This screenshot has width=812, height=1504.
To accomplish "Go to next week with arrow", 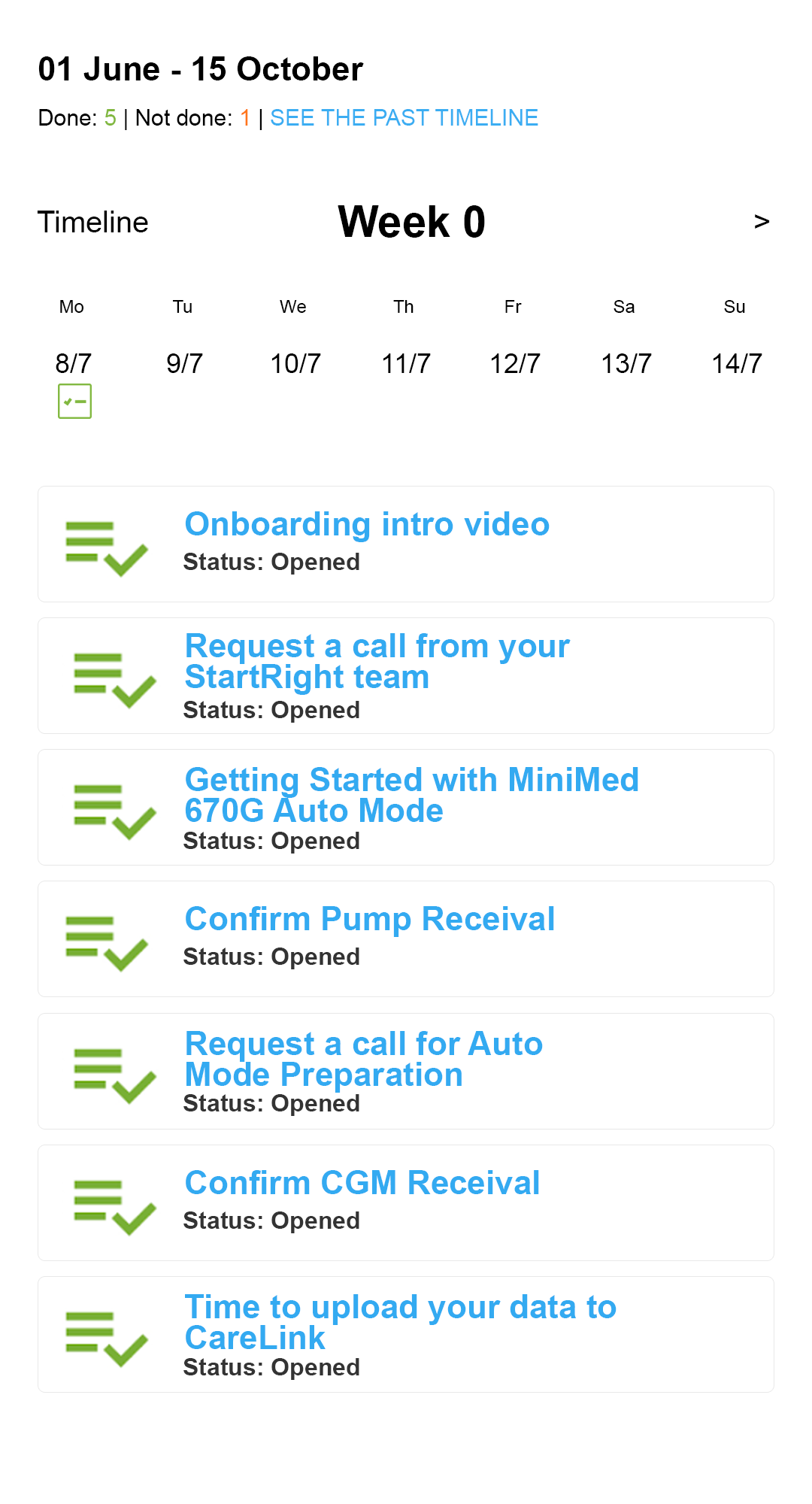I will point(762,222).
